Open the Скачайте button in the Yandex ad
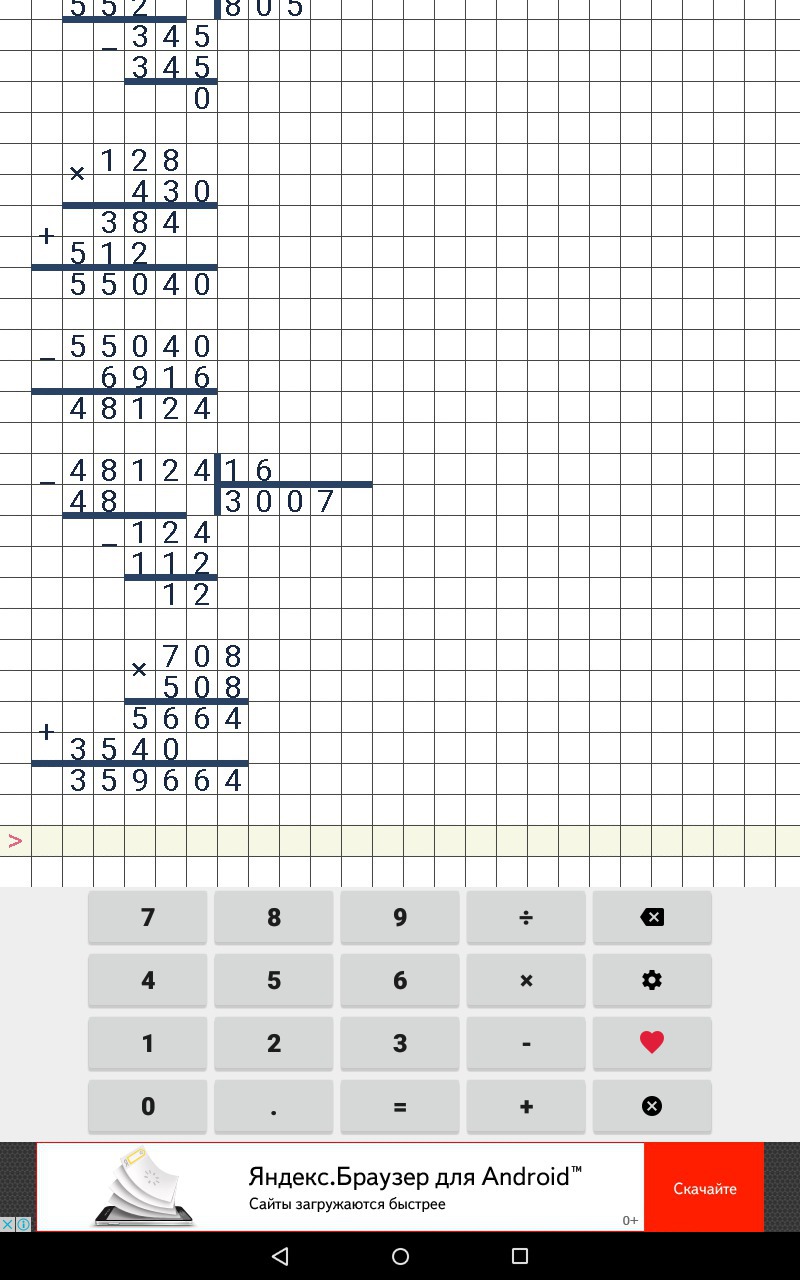This screenshot has width=800, height=1280. pos(704,1188)
